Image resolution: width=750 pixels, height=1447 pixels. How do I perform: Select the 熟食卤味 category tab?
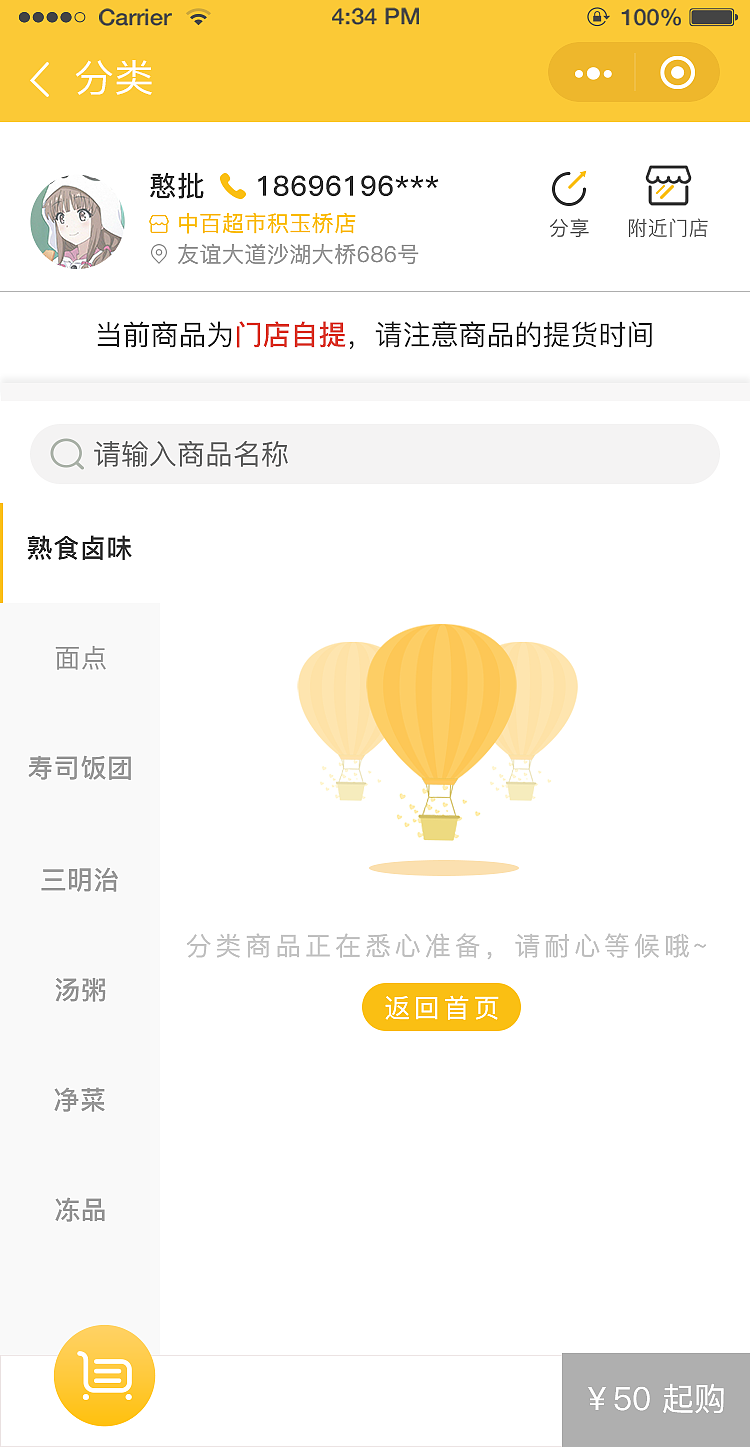pyautogui.click(x=79, y=548)
